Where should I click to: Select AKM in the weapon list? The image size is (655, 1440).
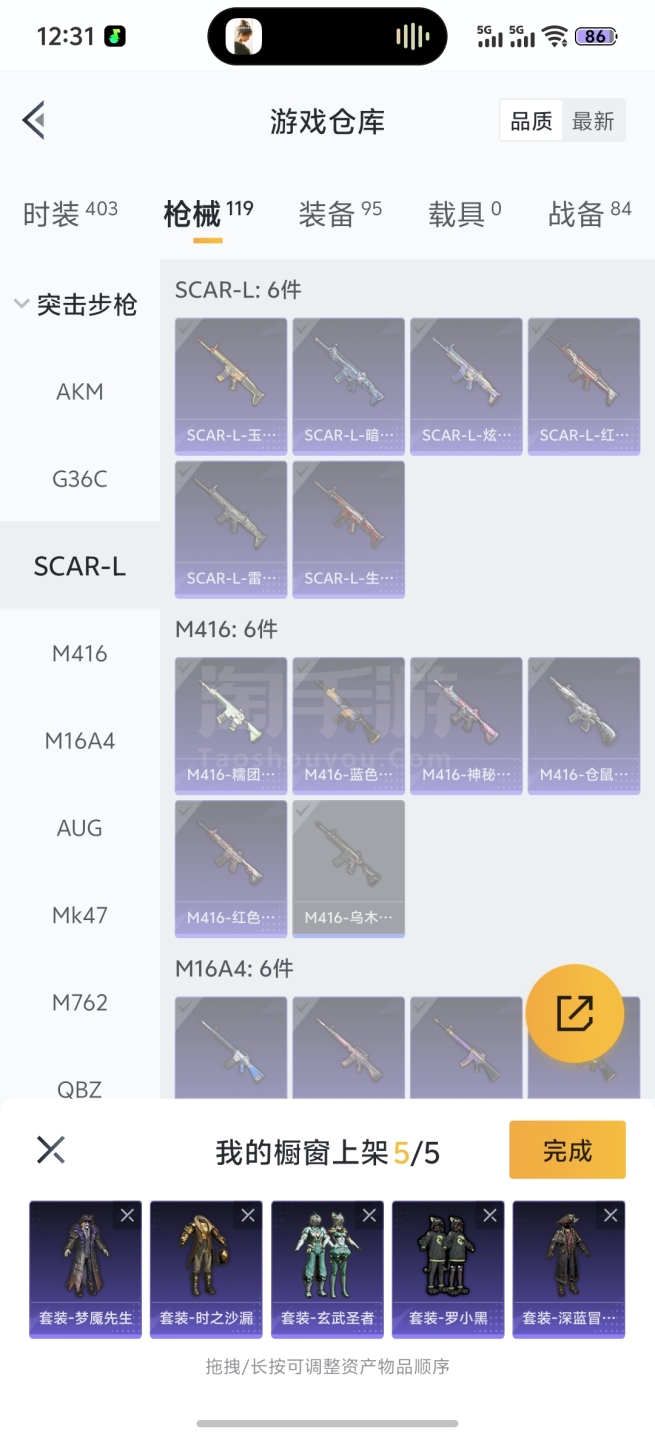80,392
